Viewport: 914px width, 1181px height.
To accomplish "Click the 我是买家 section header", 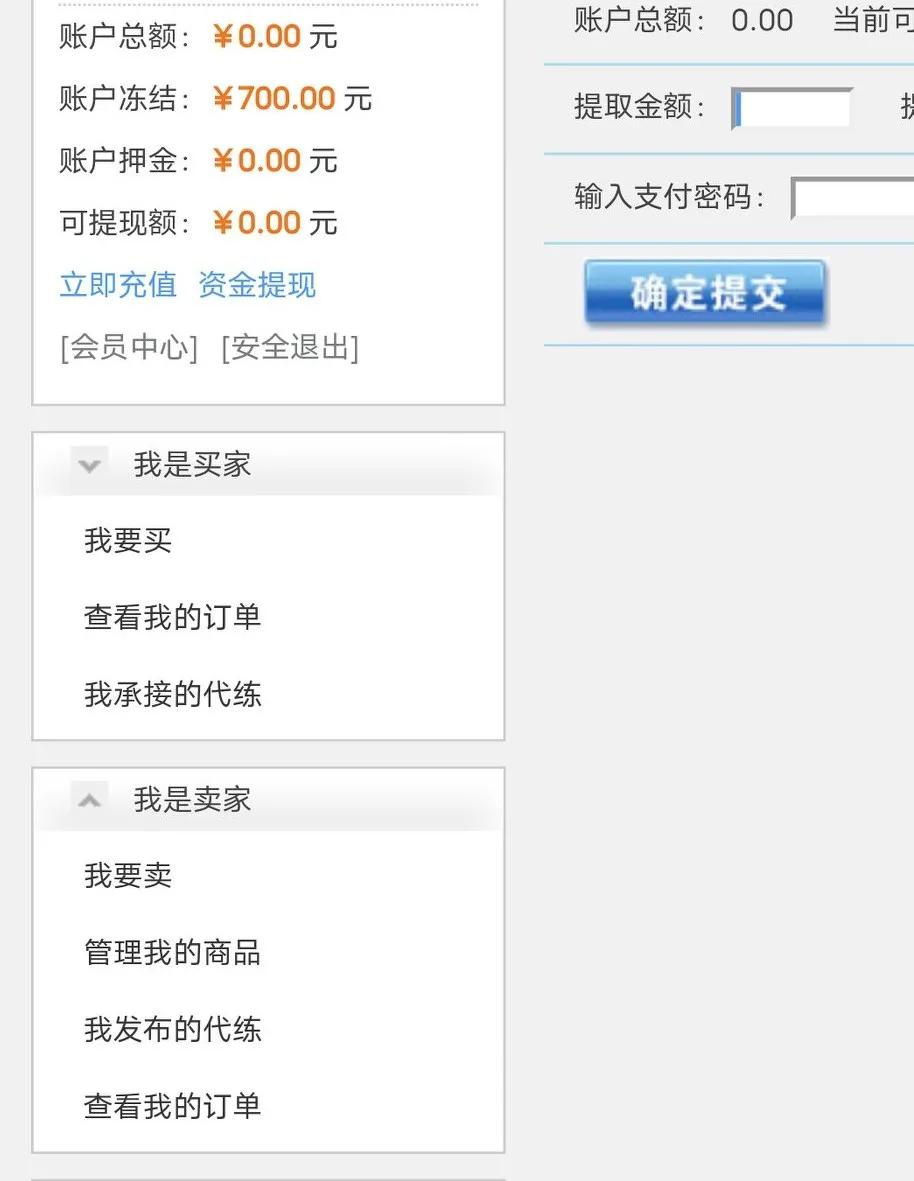I will 190,465.
